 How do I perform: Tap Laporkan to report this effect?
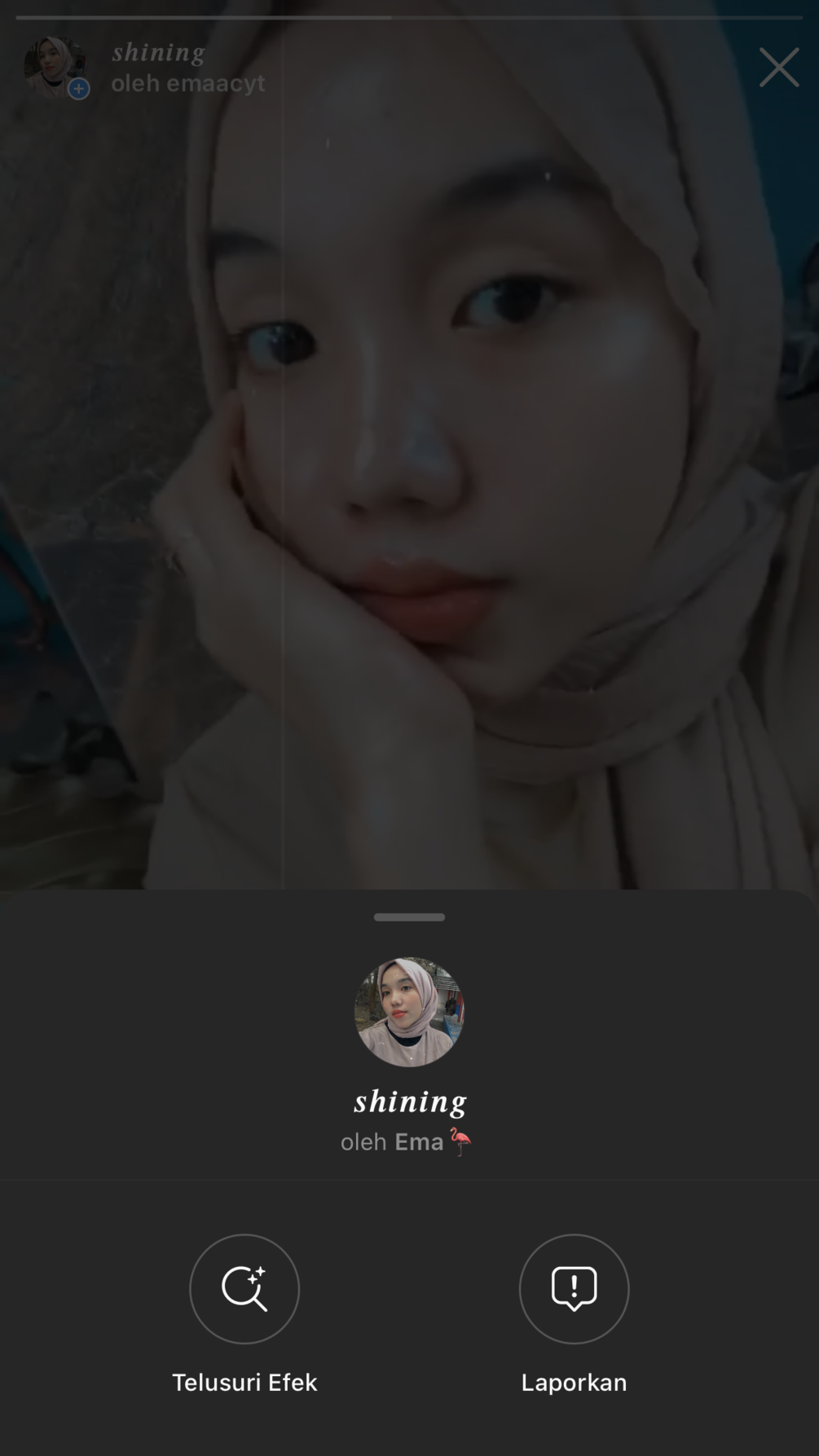(574, 1288)
